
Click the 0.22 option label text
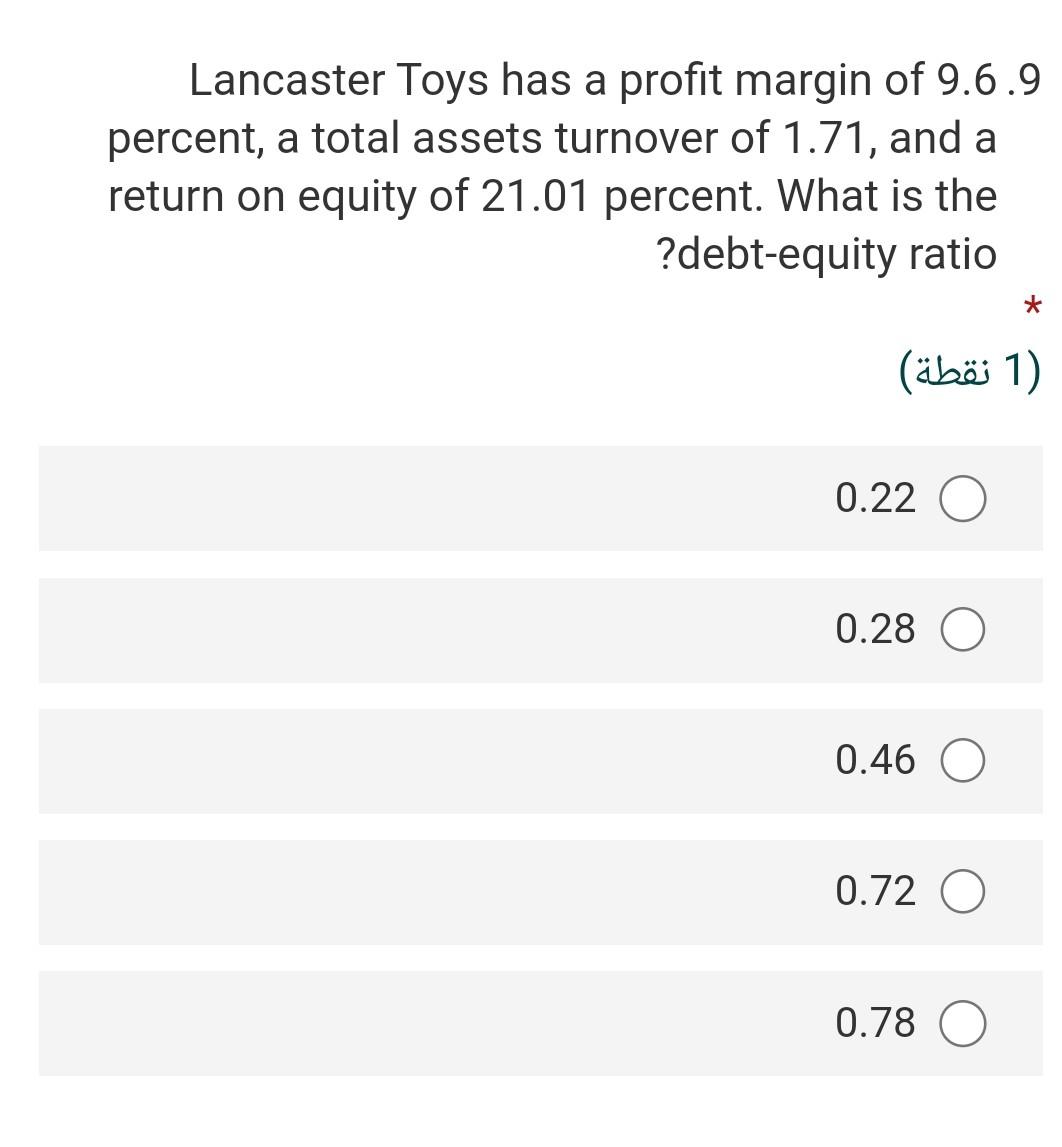[x=875, y=497]
